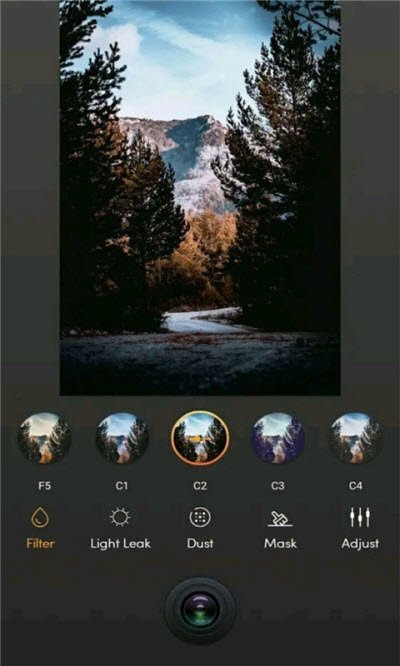
Task: Switch to the Mask tool
Action: pos(280,528)
